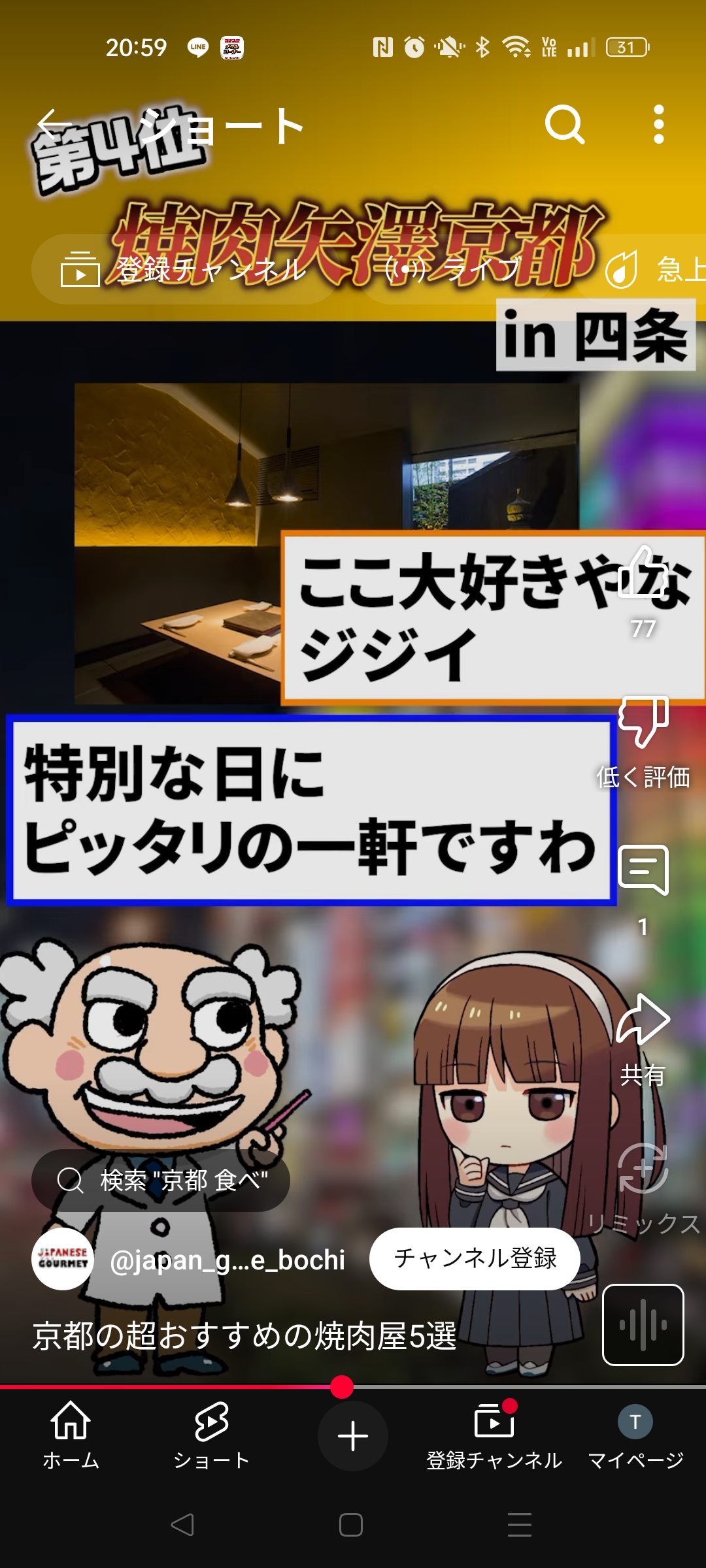Switch to the ホーム tab
Viewport: 706px width, 1568px height.
71,1436
